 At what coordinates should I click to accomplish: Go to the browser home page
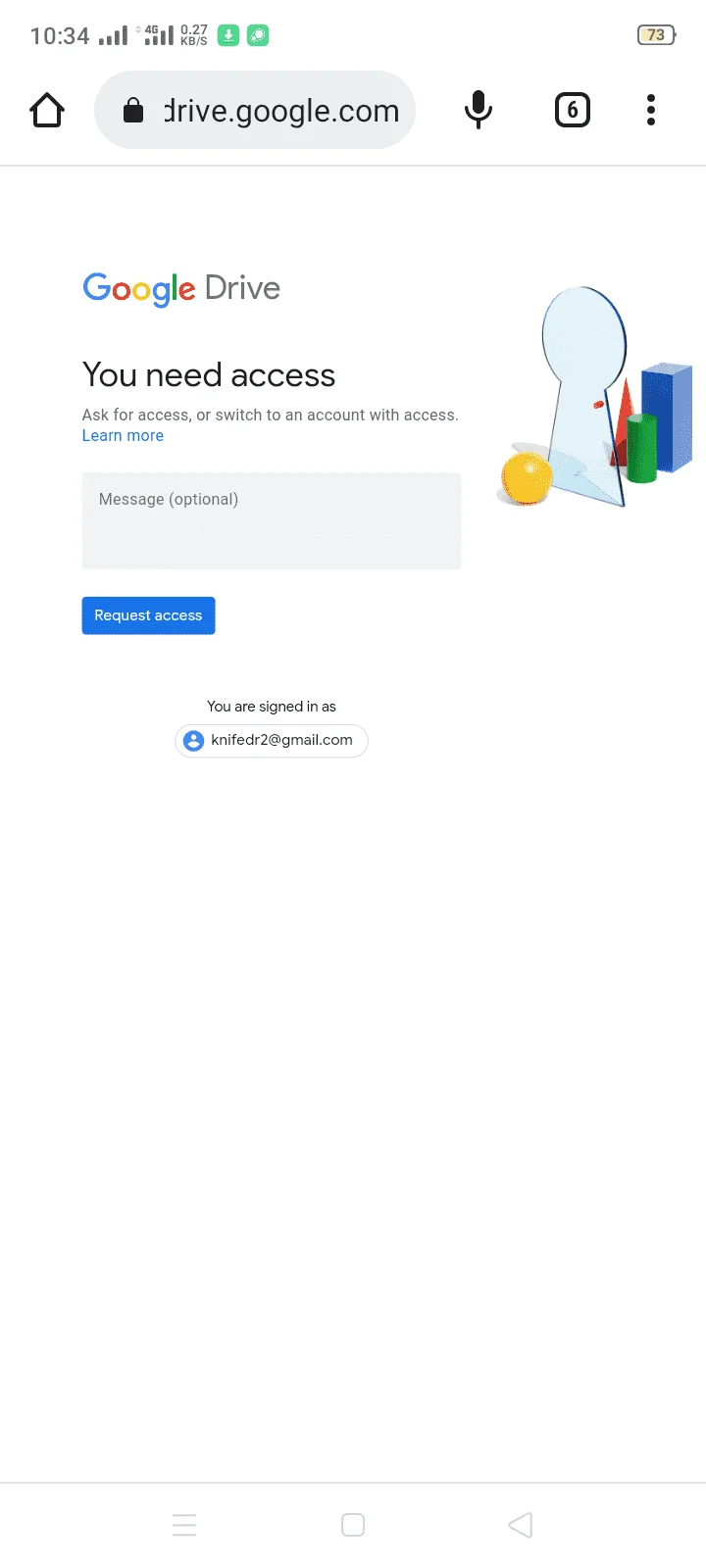click(47, 111)
